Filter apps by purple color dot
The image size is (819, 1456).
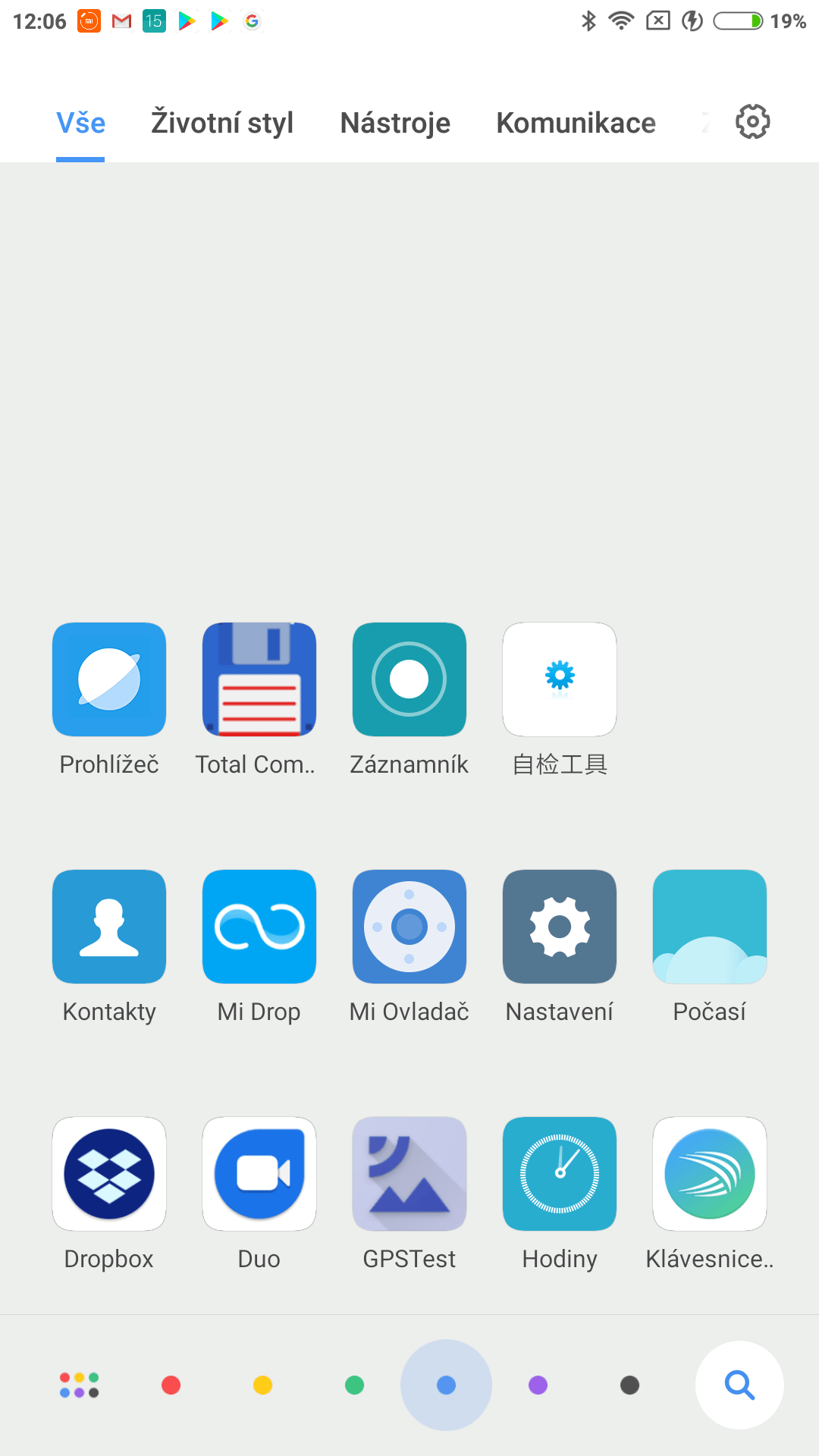tap(538, 1385)
